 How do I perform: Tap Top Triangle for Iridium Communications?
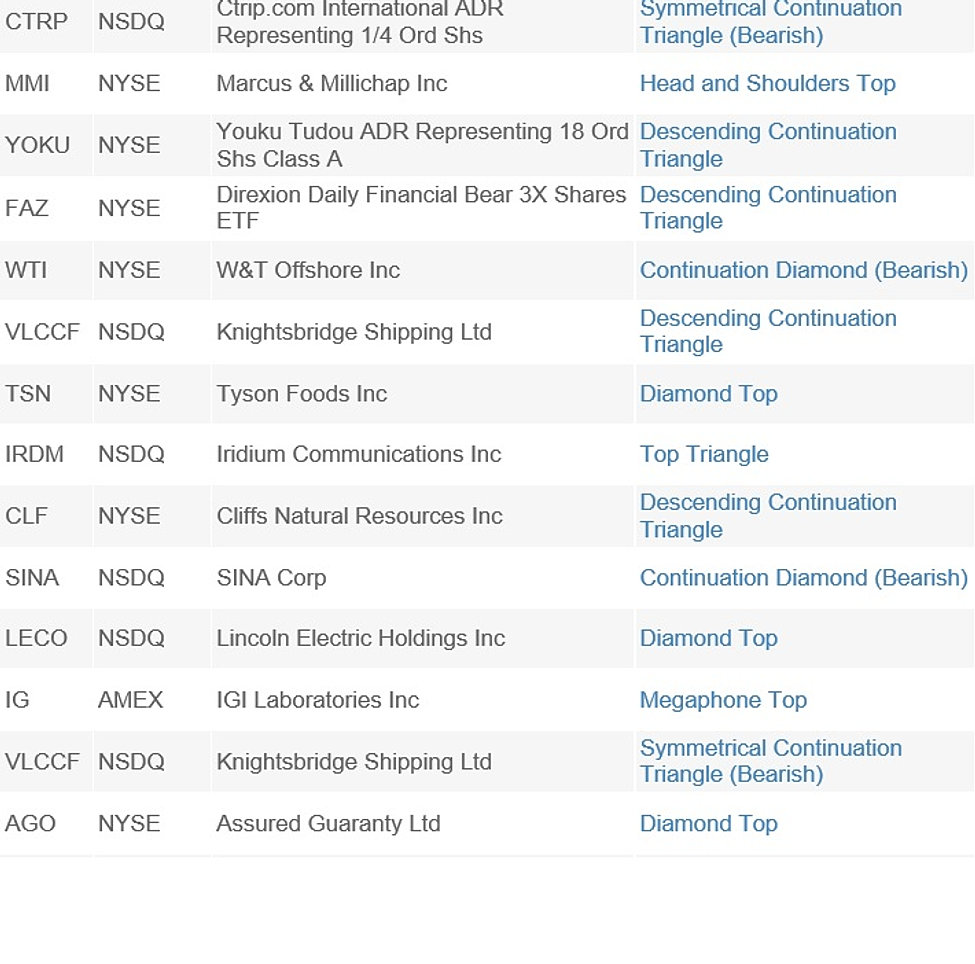[704, 454]
